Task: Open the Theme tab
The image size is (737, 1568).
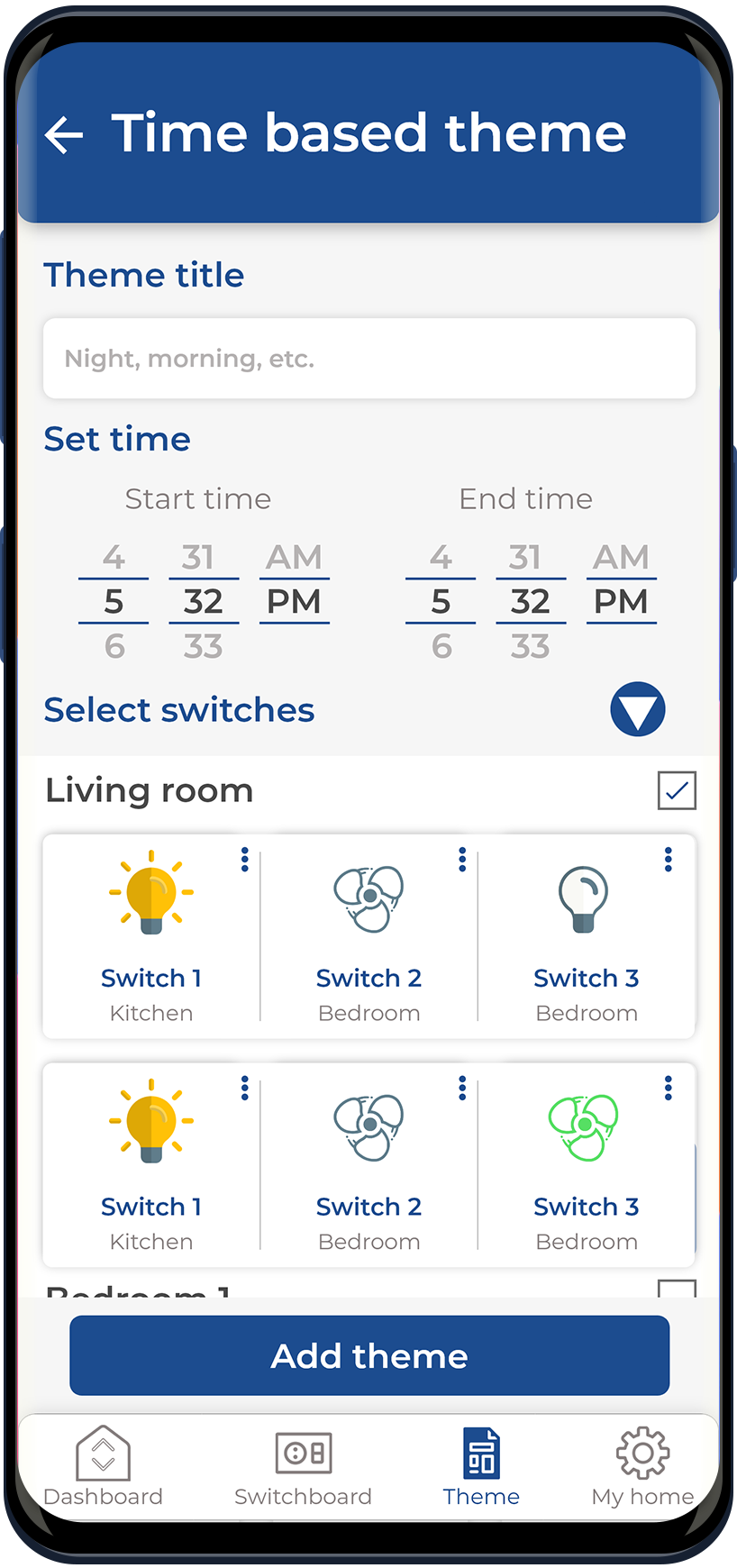Action: [481, 1466]
